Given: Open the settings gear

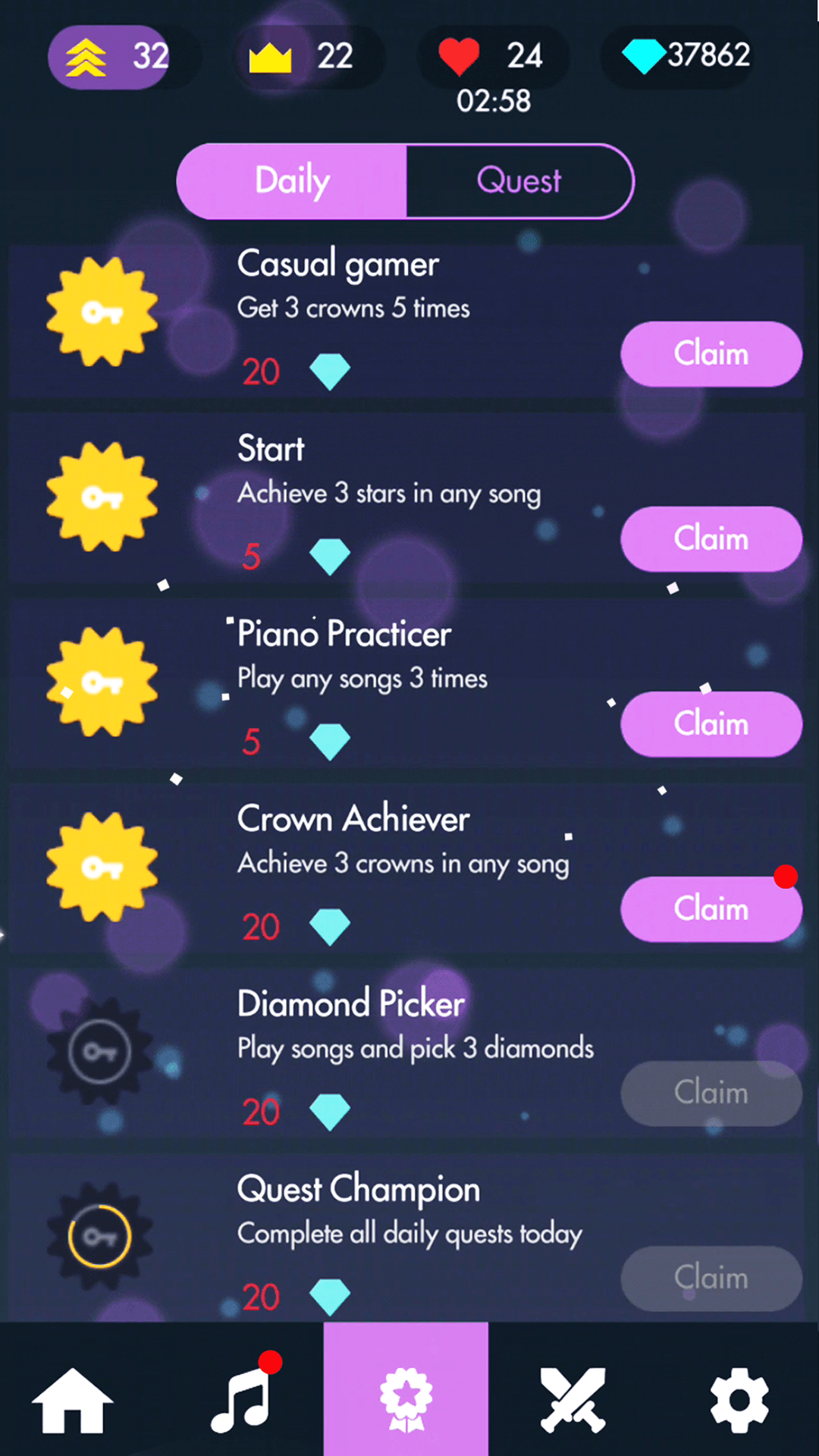Looking at the screenshot, I should [739, 1400].
